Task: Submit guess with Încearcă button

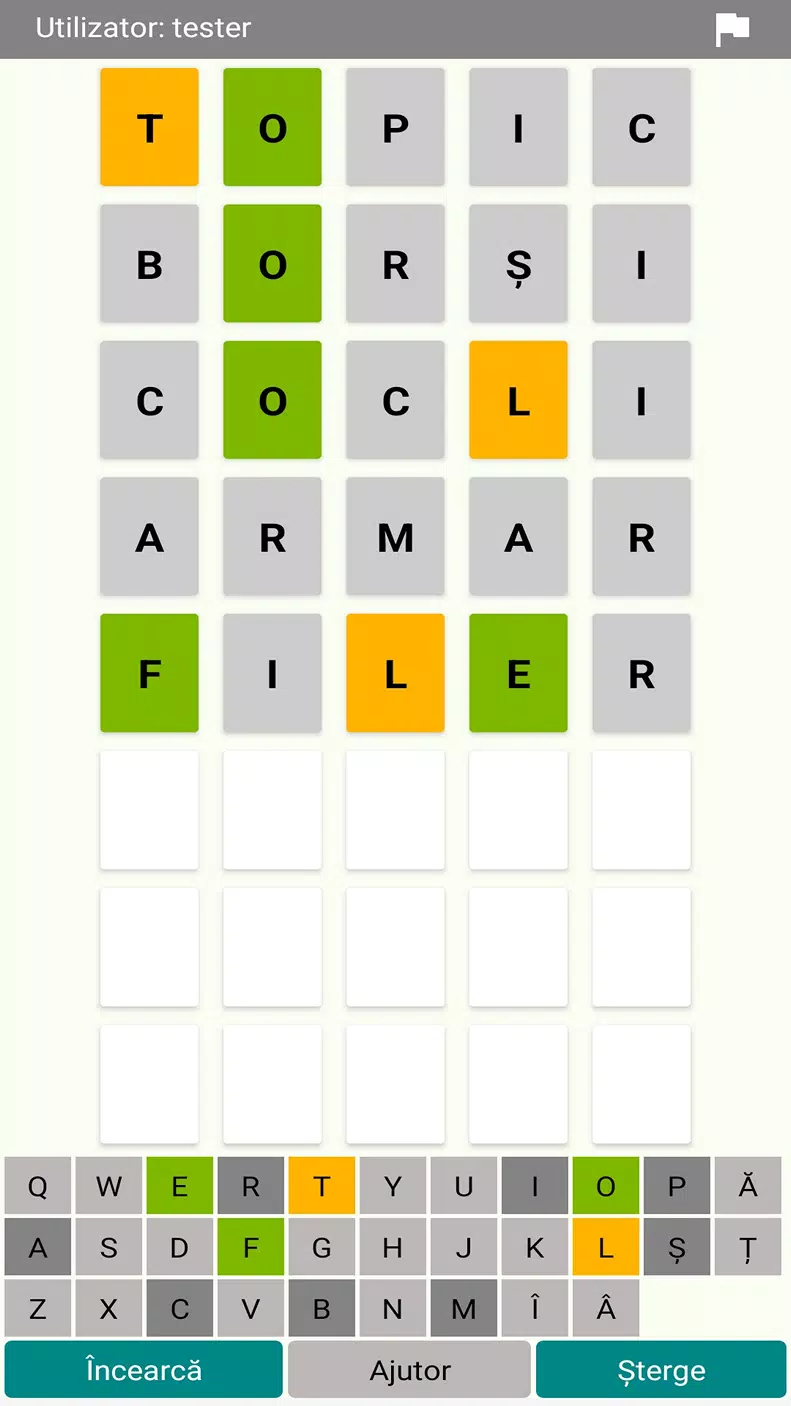Action: [144, 1369]
